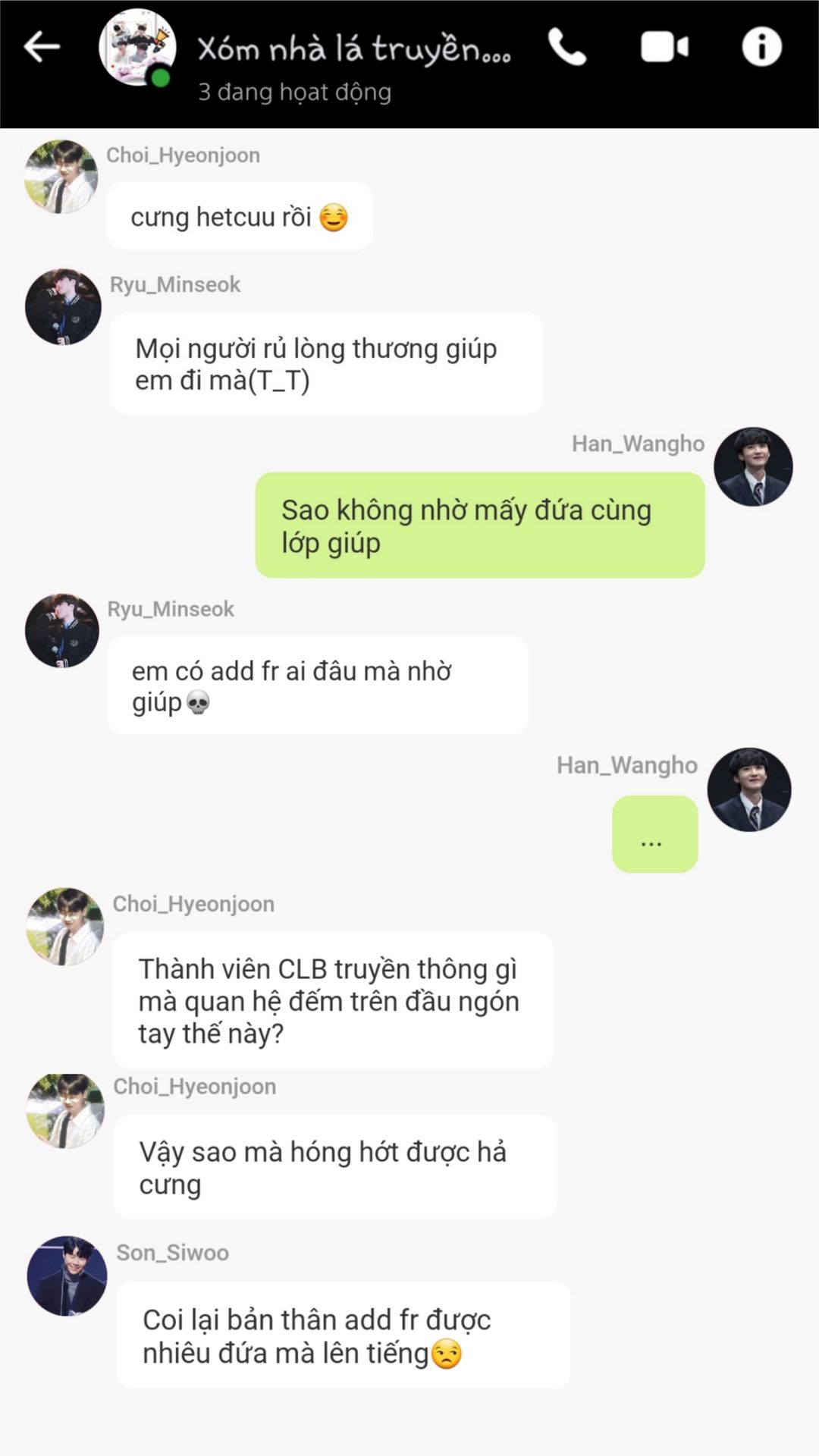Start a voice call with the group
The image size is (819, 1456).
pyautogui.click(x=567, y=47)
